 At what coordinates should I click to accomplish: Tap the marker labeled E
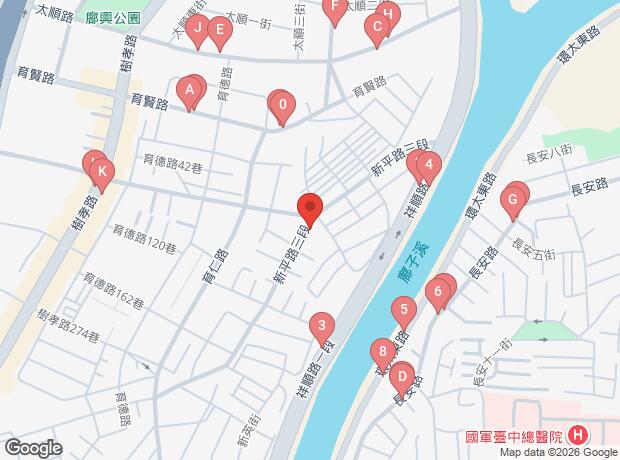click(x=220, y=33)
